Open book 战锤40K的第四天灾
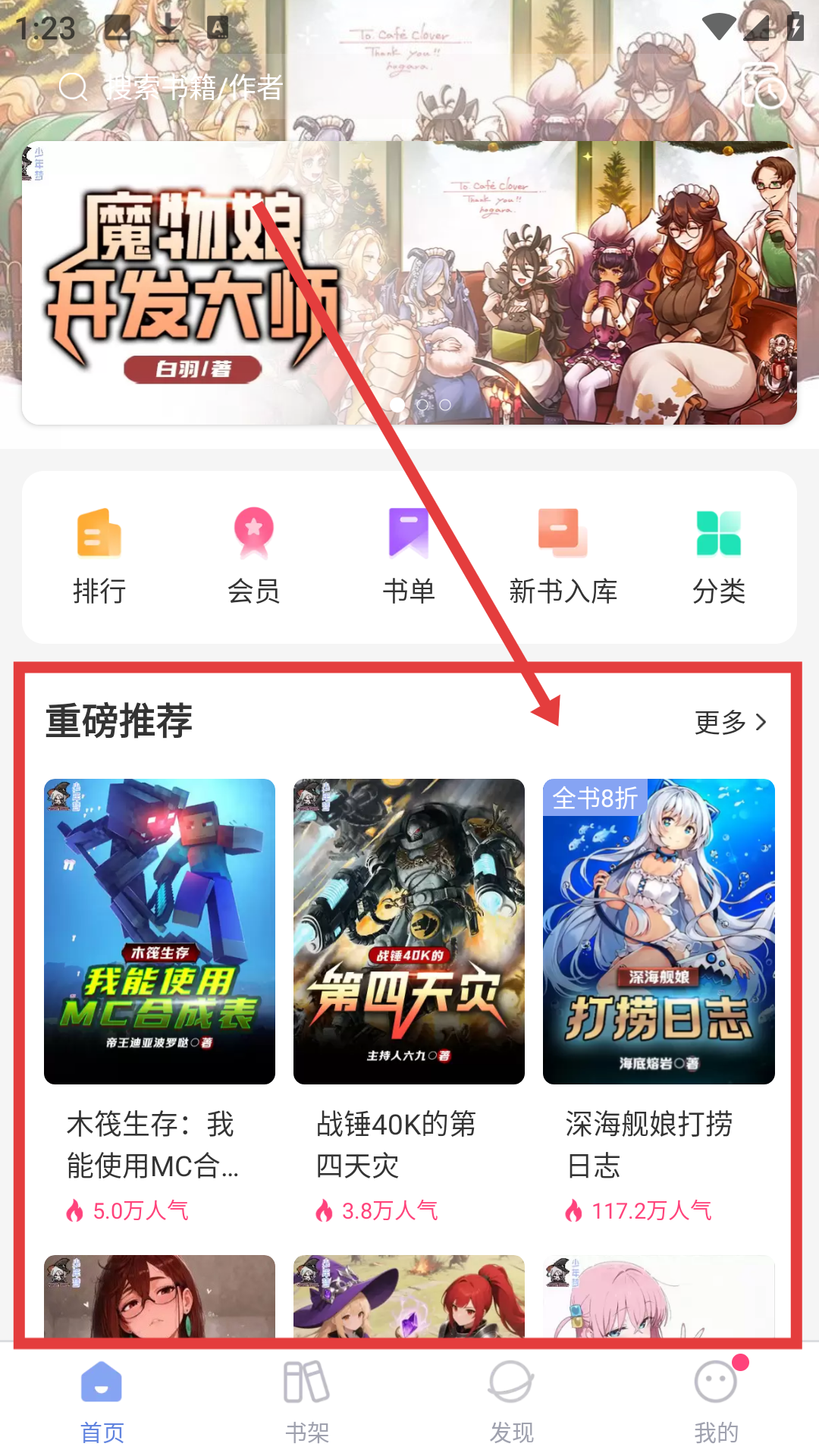 [409, 931]
